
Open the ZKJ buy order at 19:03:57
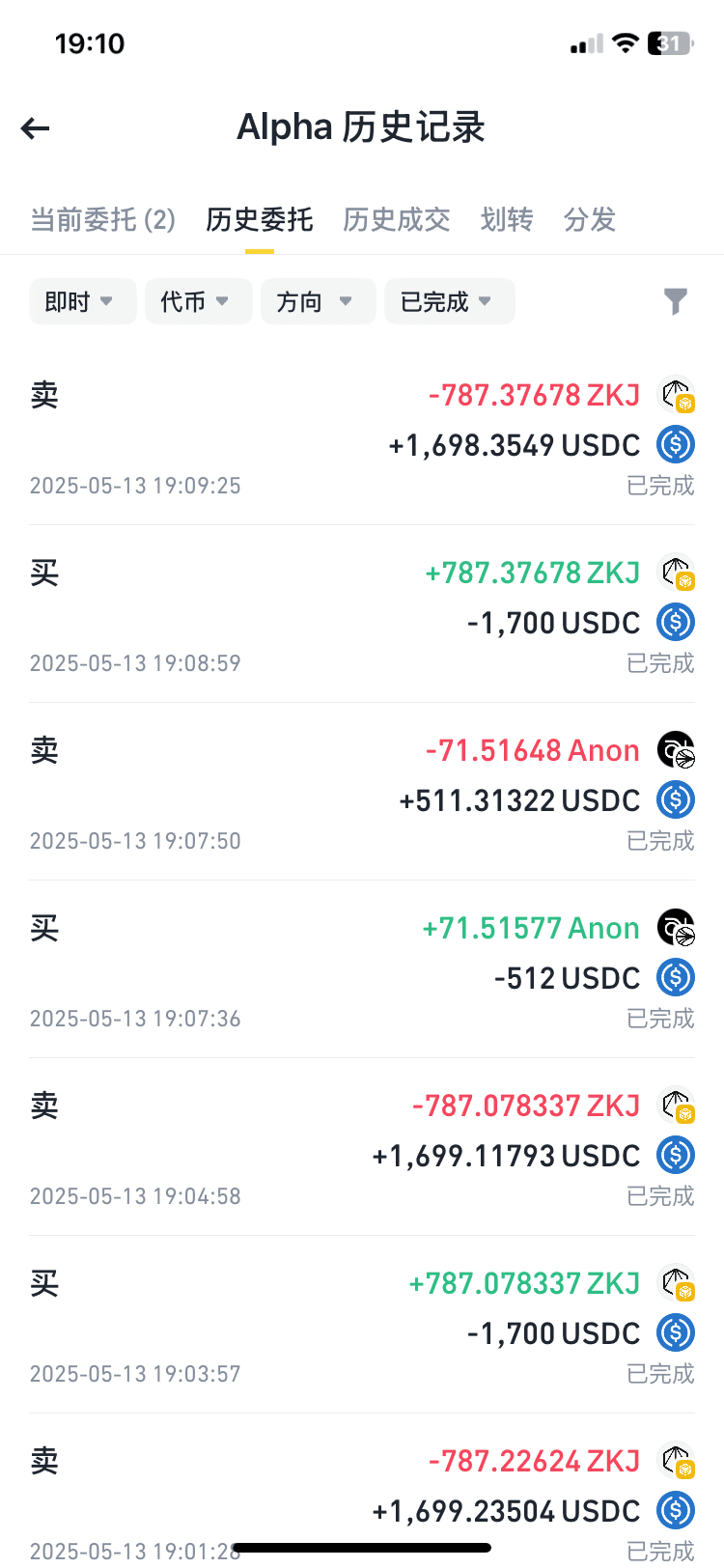point(362,1325)
